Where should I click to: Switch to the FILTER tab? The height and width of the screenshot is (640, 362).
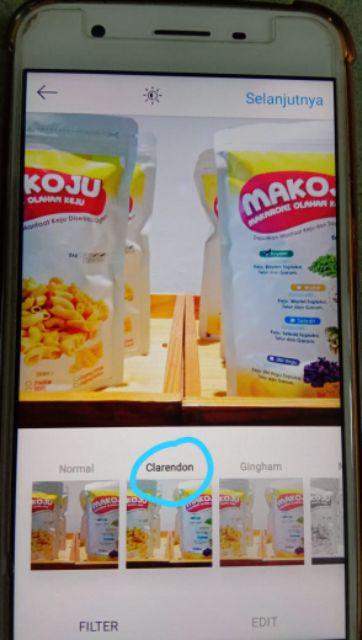point(99,626)
